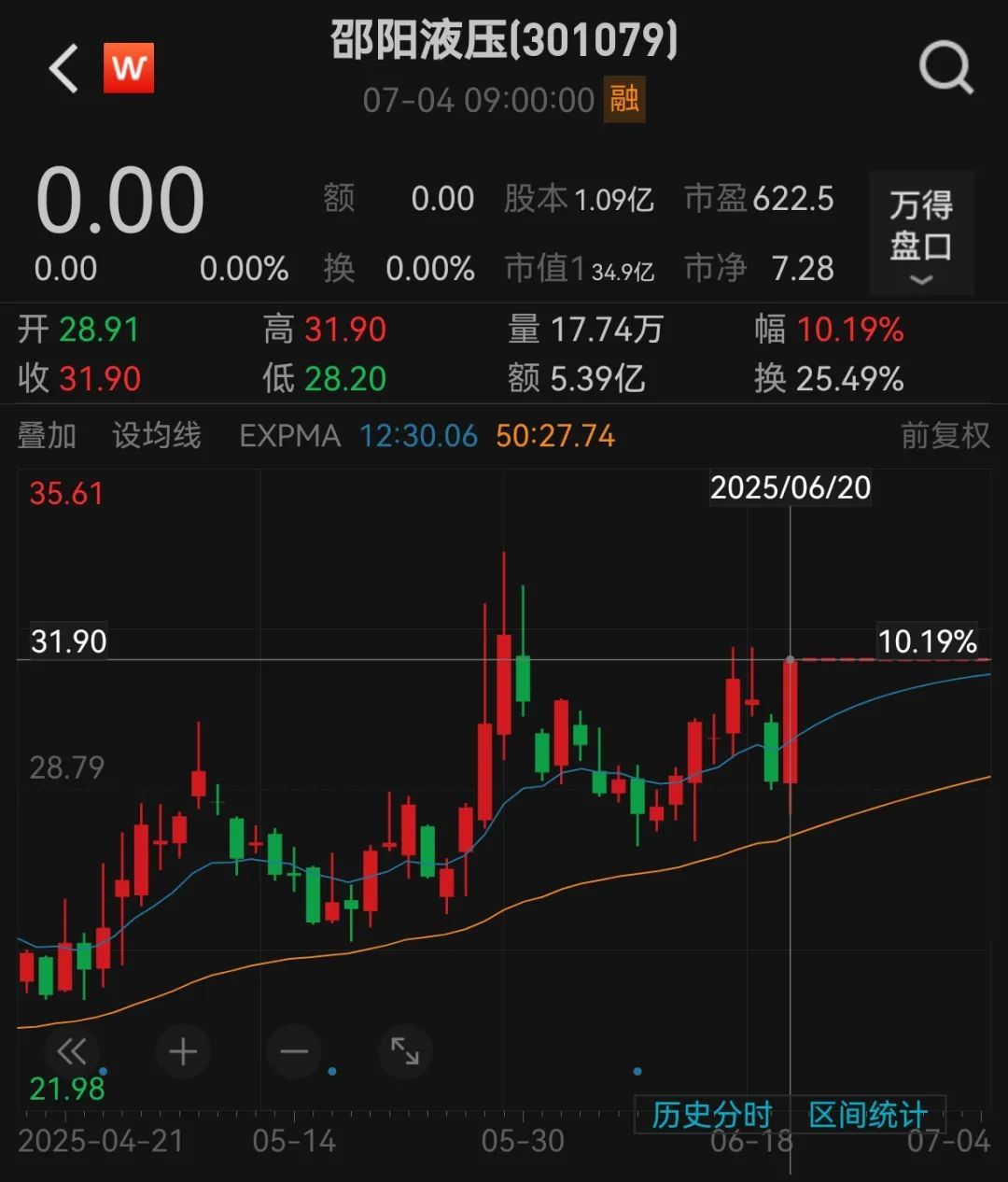
Task: Go back using the top arrow
Action: click(x=63, y=69)
